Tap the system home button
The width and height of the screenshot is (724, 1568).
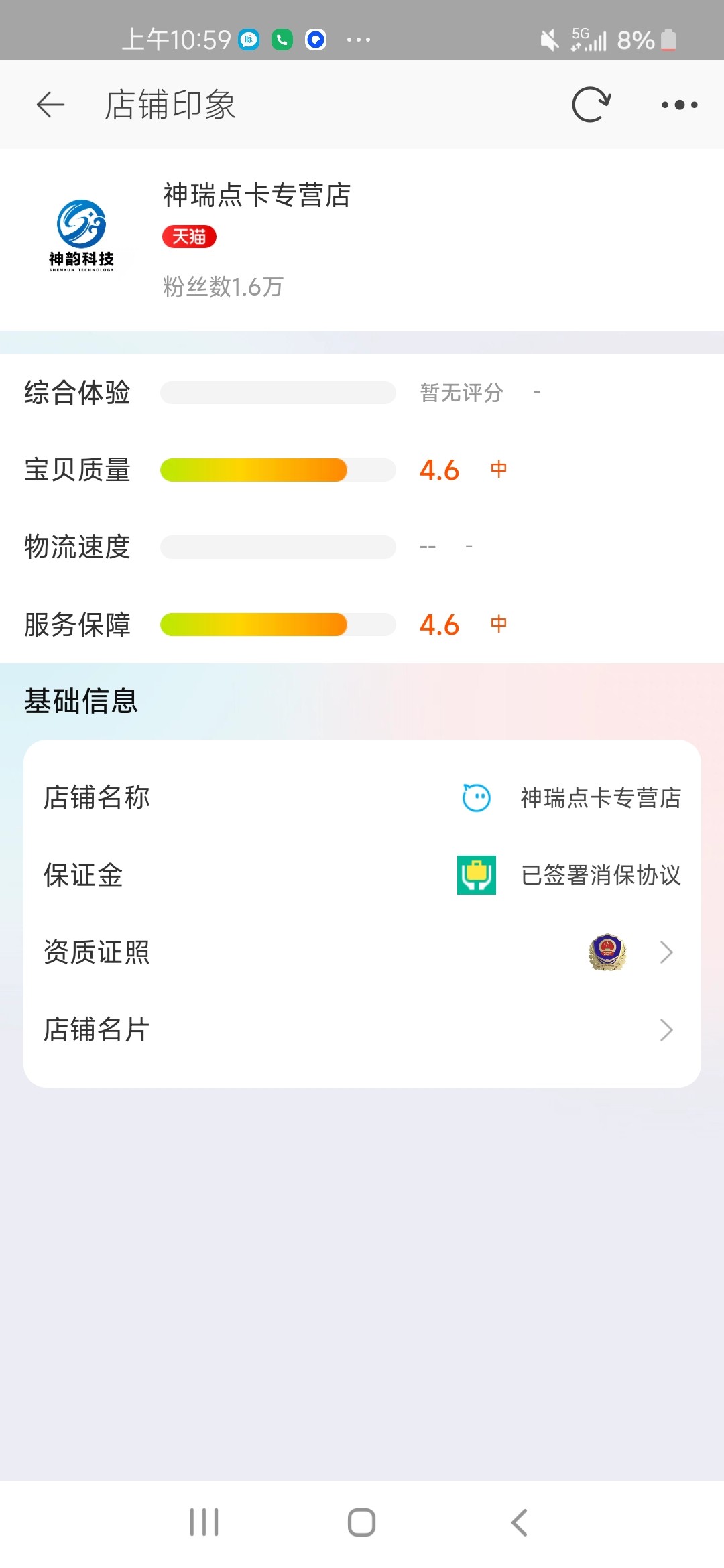[361, 1522]
